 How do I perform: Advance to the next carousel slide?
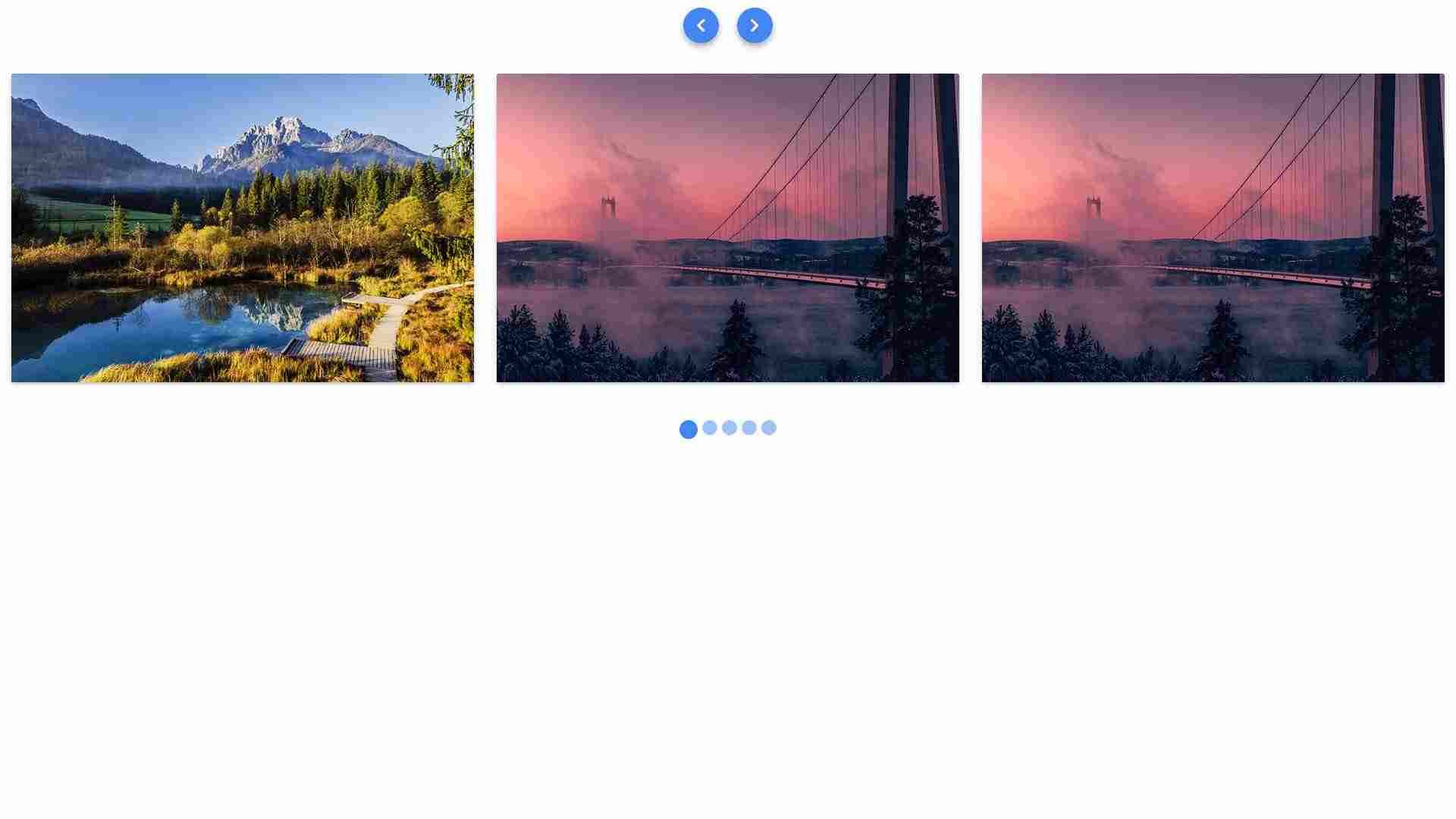pos(755,26)
